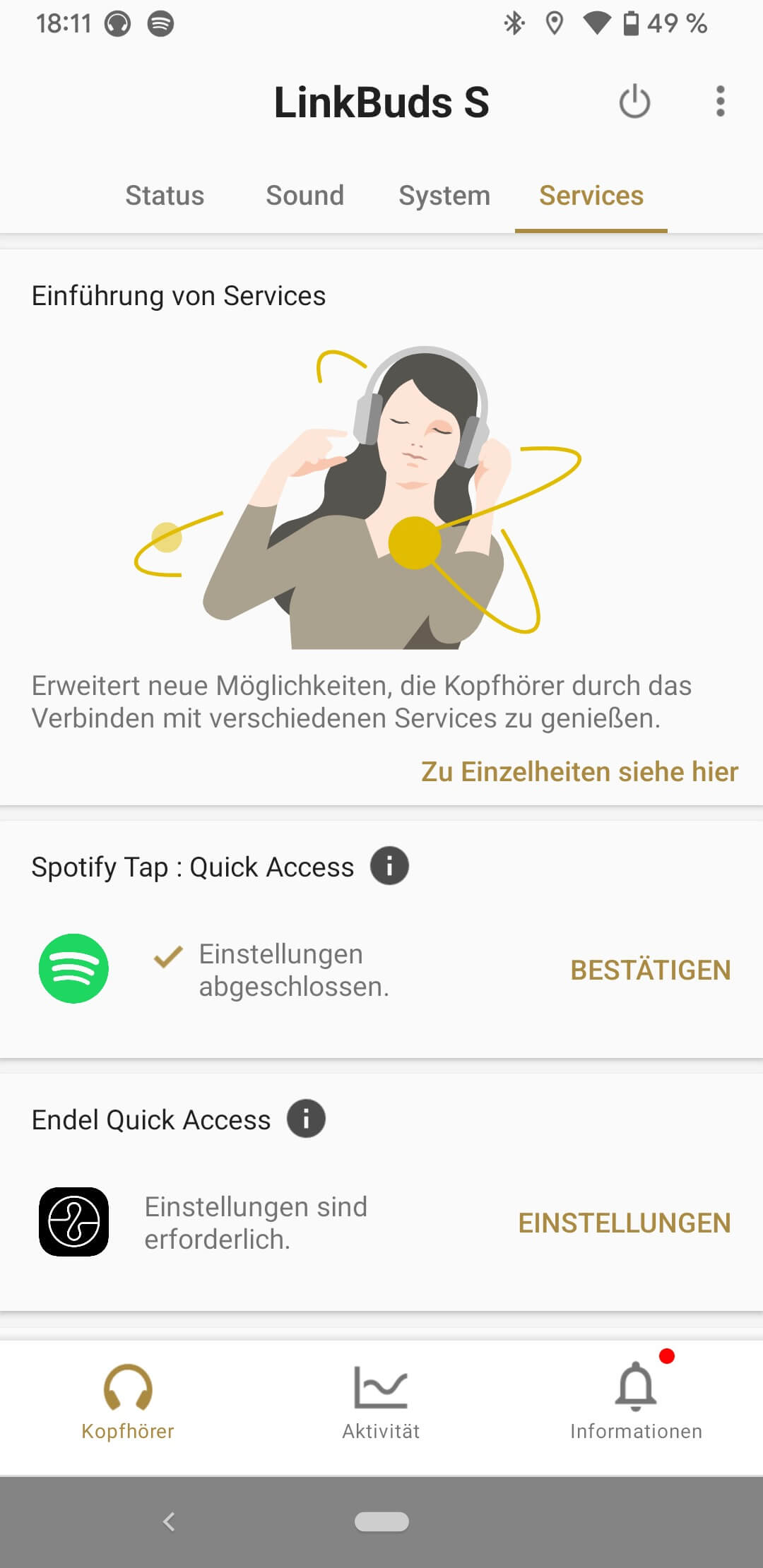Image resolution: width=763 pixels, height=1568 pixels.
Task: Go to the Kopfhörer bottom tab
Action: click(128, 1401)
